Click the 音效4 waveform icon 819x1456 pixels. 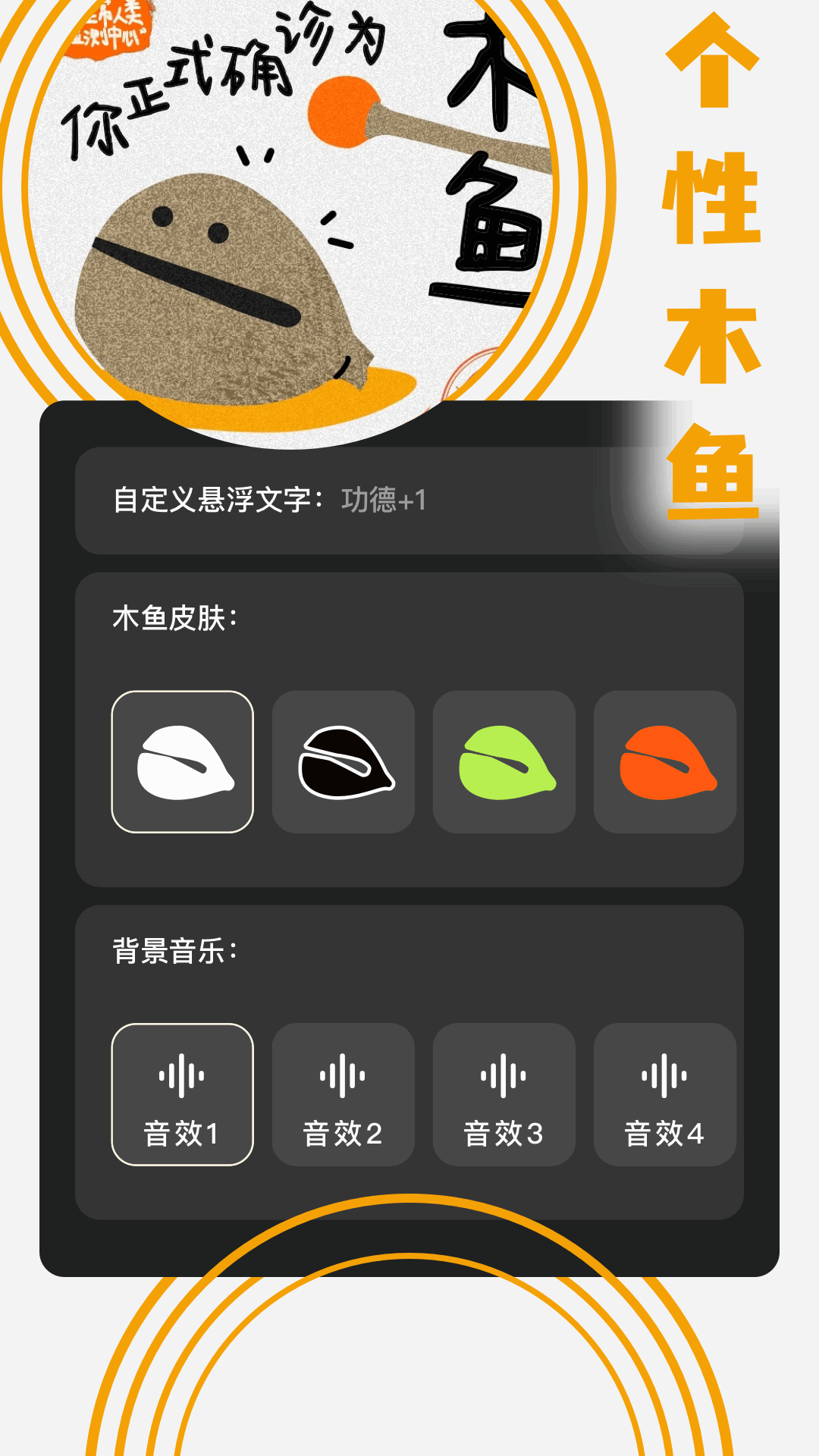point(665,1075)
